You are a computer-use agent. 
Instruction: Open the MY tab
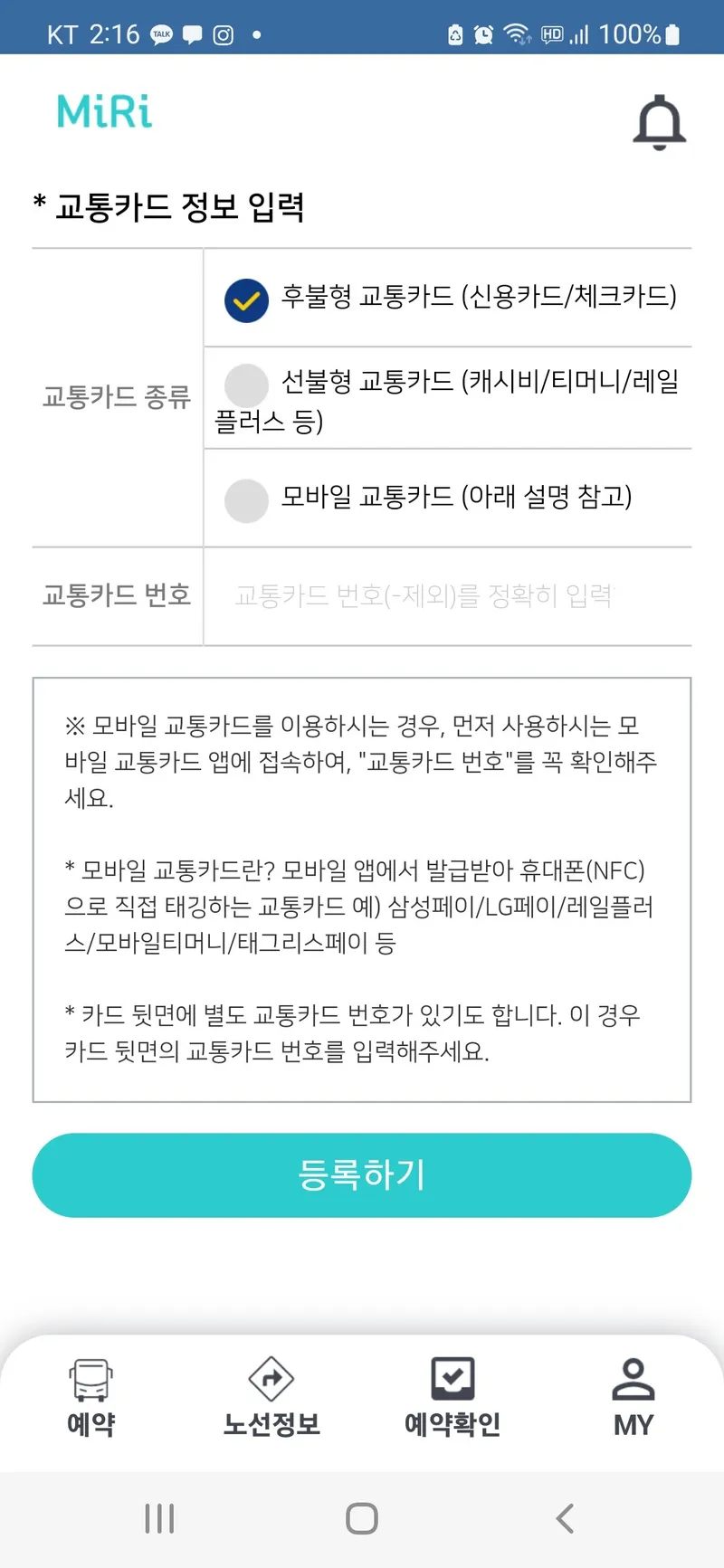coord(633,1398)
